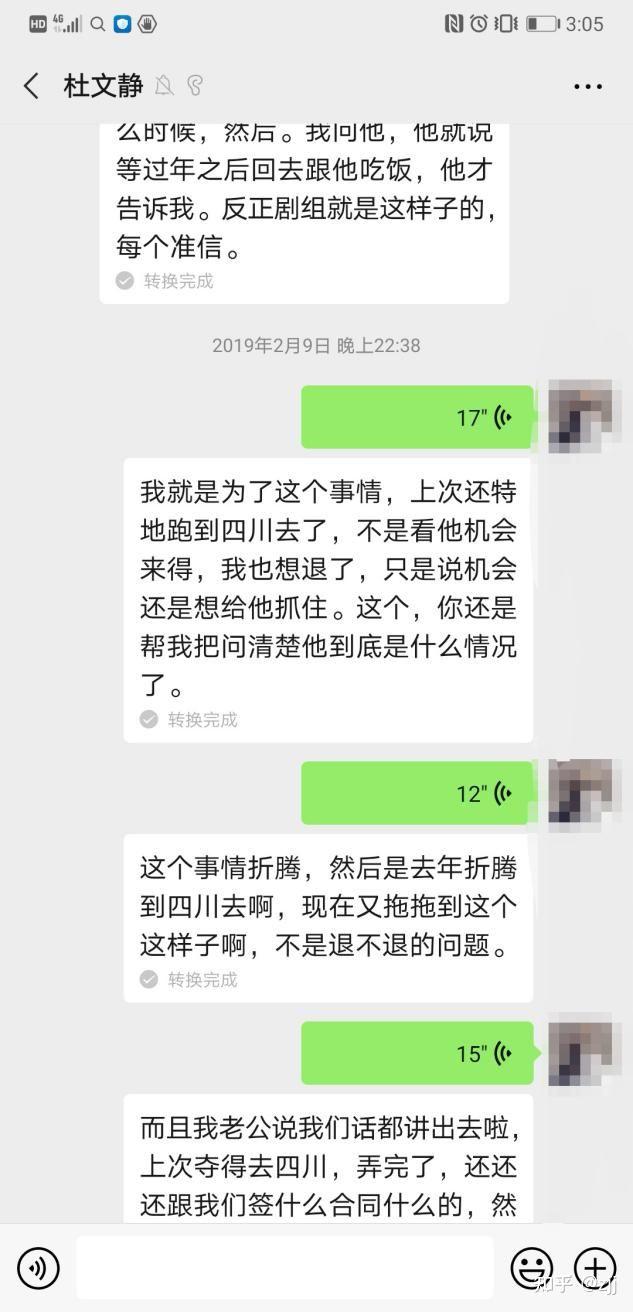
Task: Open the plus attachments panel
Action: click(x=595, y=1268)
